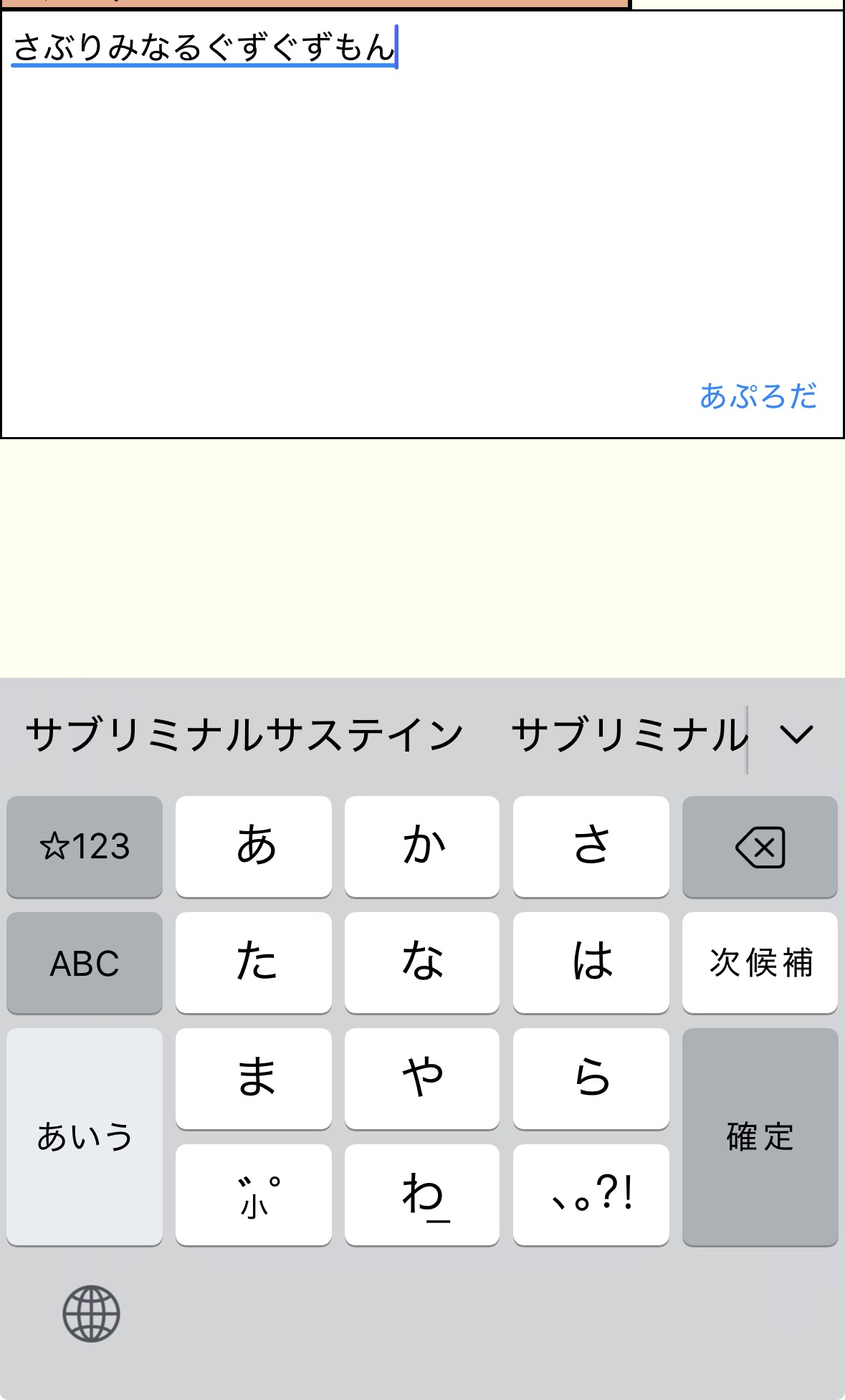The image size is (845, 1400).
Task: Tap the あいう kana mode key
Action: tap(85, 1137)
